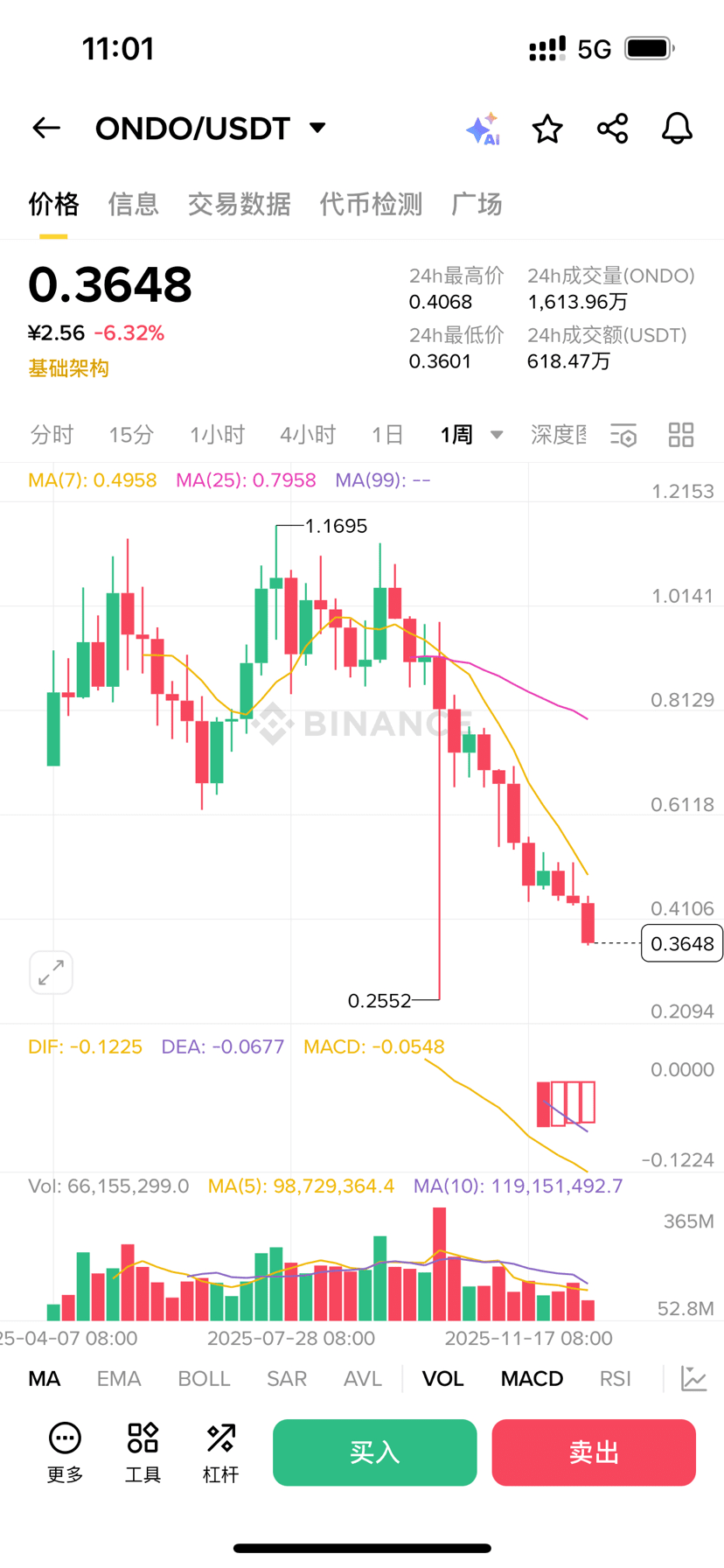
Task: Tap the 基础架构 category link
Action: (x=68, y=368)
